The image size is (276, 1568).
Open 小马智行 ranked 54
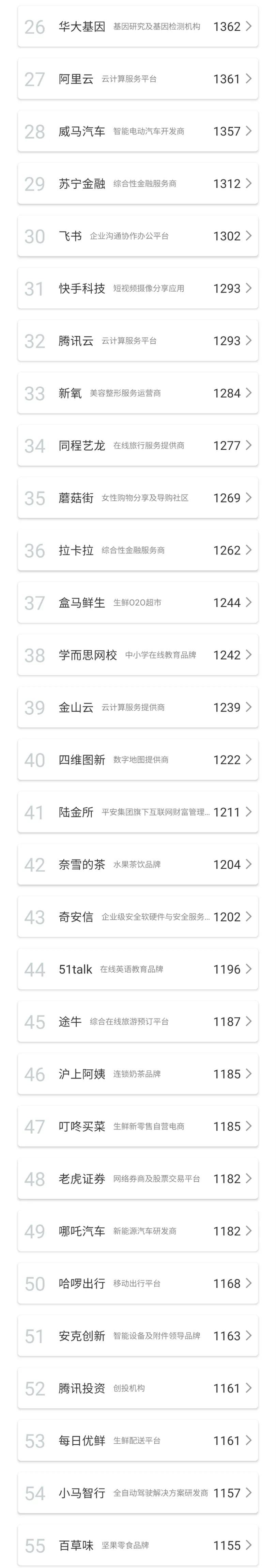click(138, 1492)
